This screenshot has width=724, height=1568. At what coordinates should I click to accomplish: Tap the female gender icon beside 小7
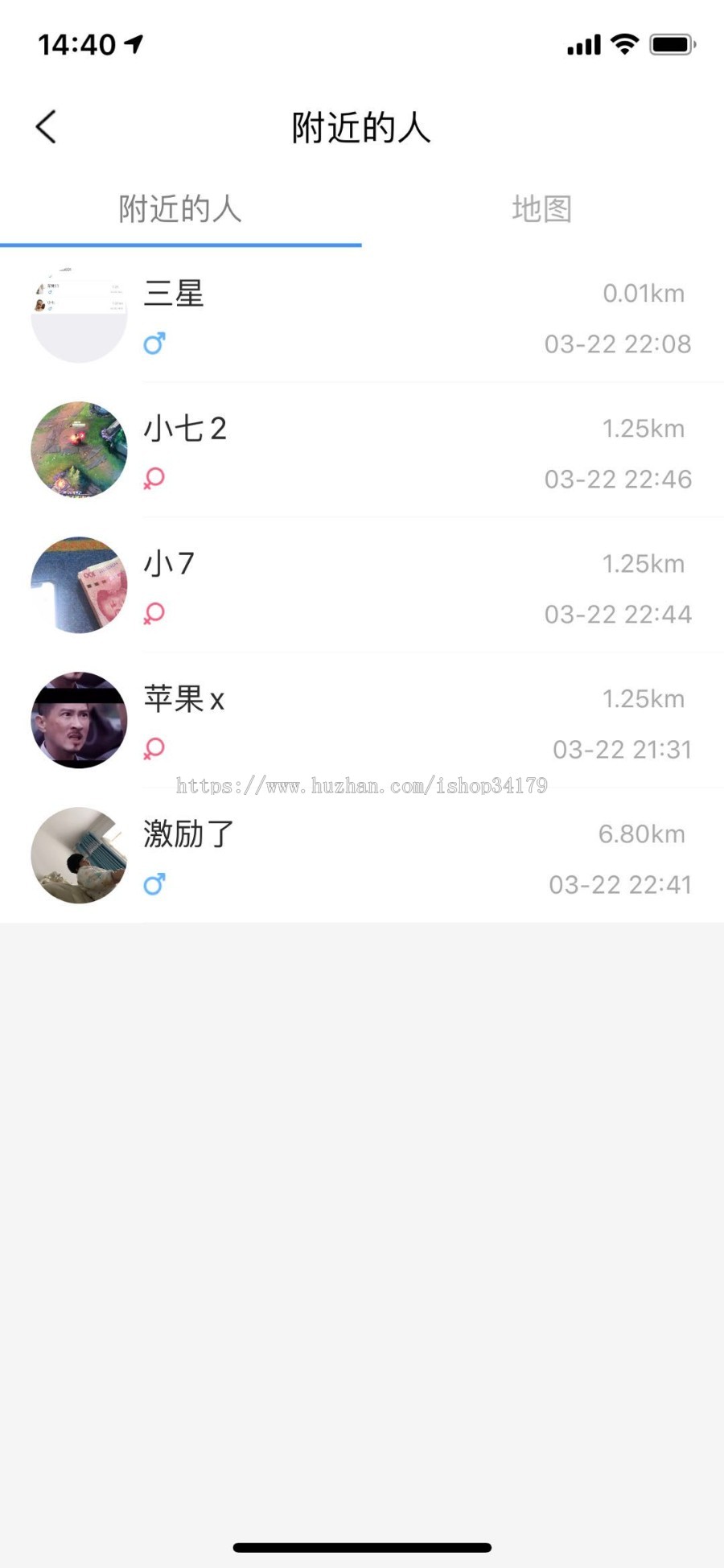point(154,613)
